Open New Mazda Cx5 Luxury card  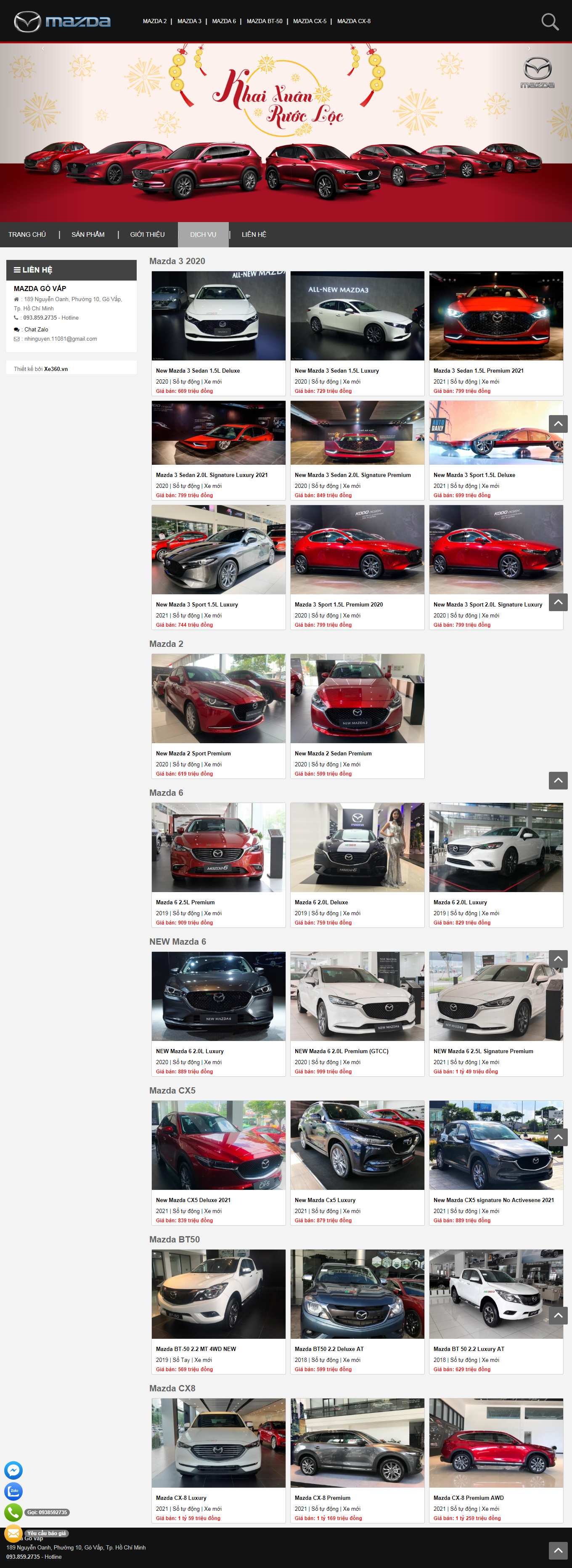tap(325, 1200)
